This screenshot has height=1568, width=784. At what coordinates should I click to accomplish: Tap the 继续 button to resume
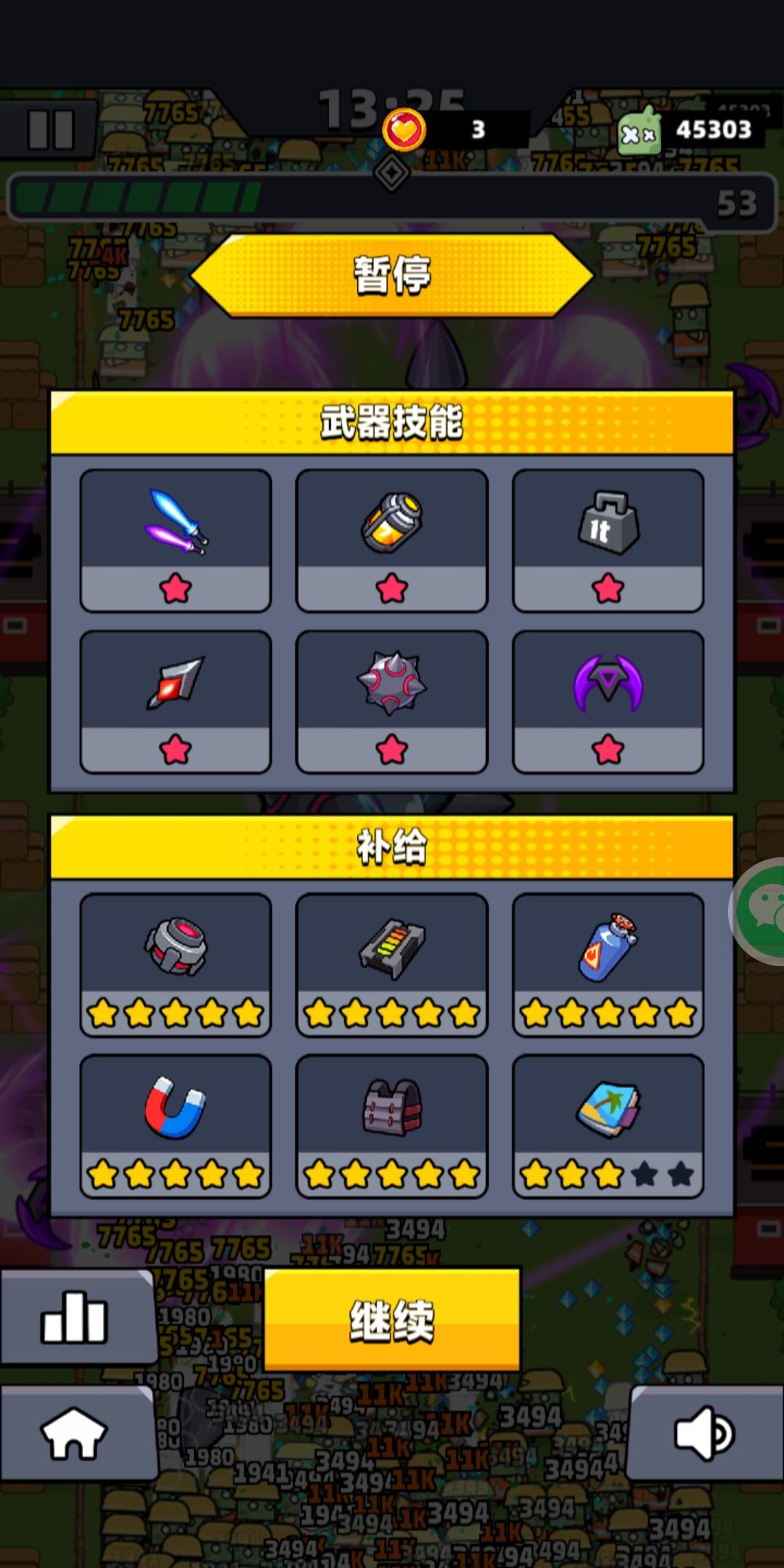click(392, 1320)
